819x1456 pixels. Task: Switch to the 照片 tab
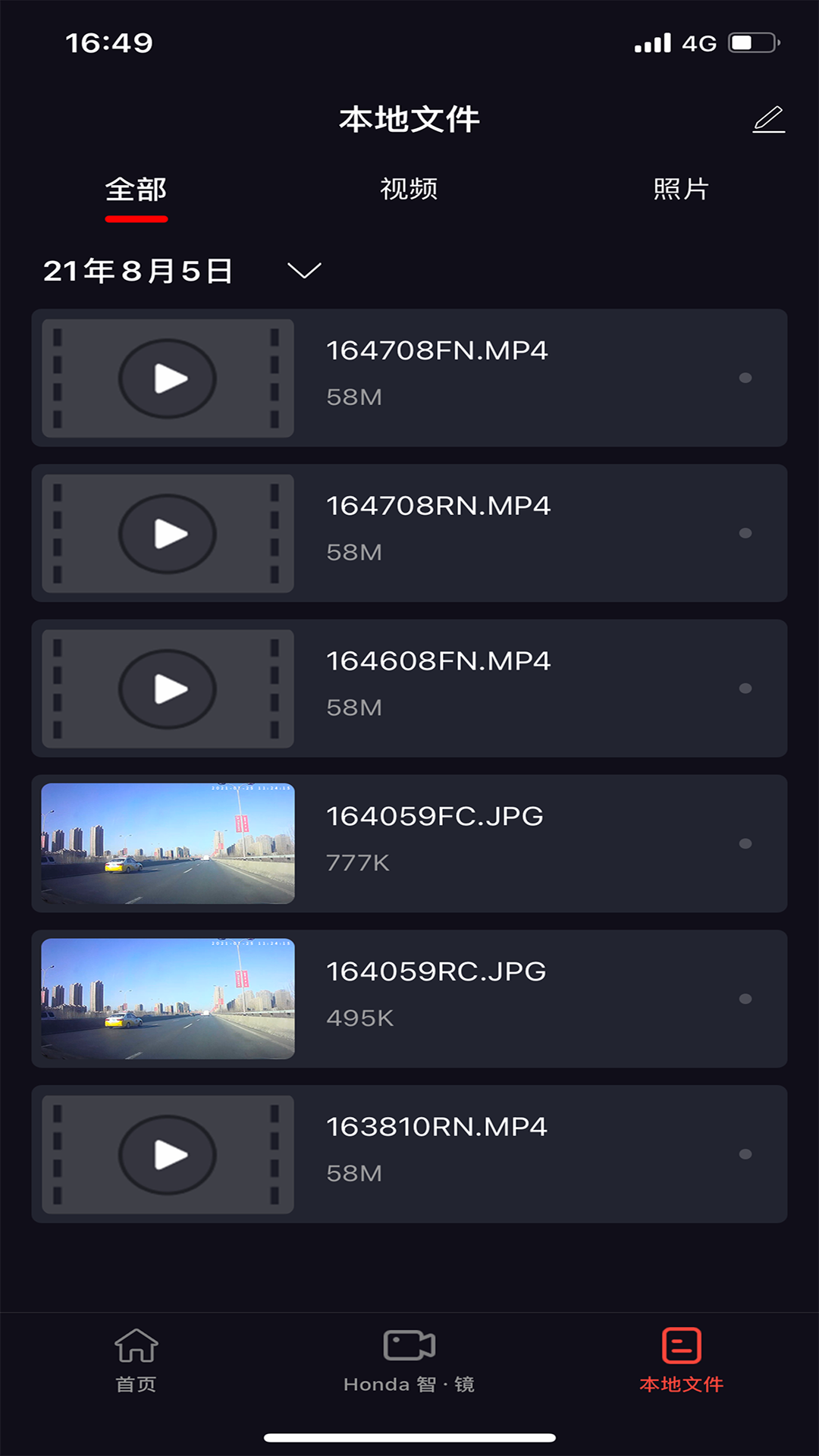[681, 189]
